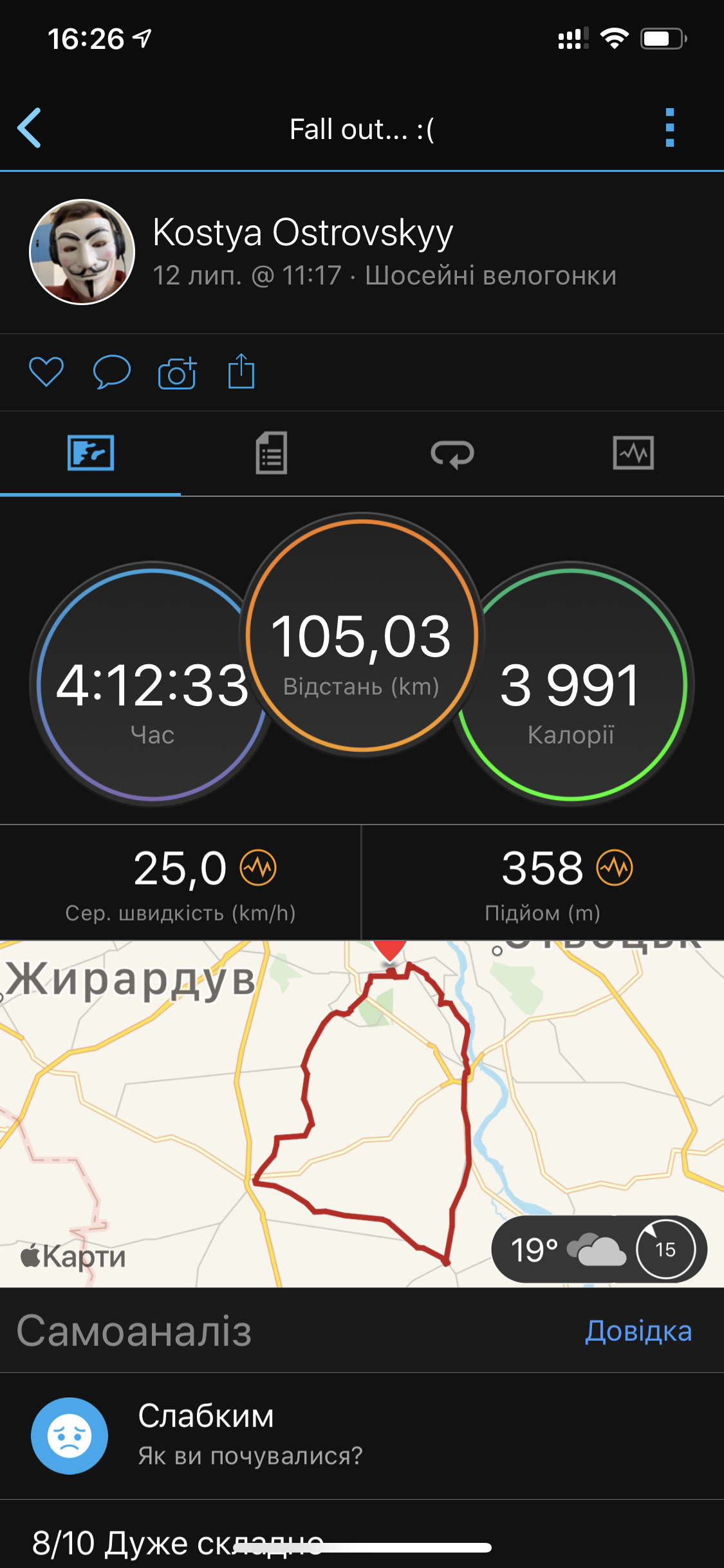The width and height of the screenshot is (724, 1568).
Task: Select the overview map tab
Action: coord(91,453)
